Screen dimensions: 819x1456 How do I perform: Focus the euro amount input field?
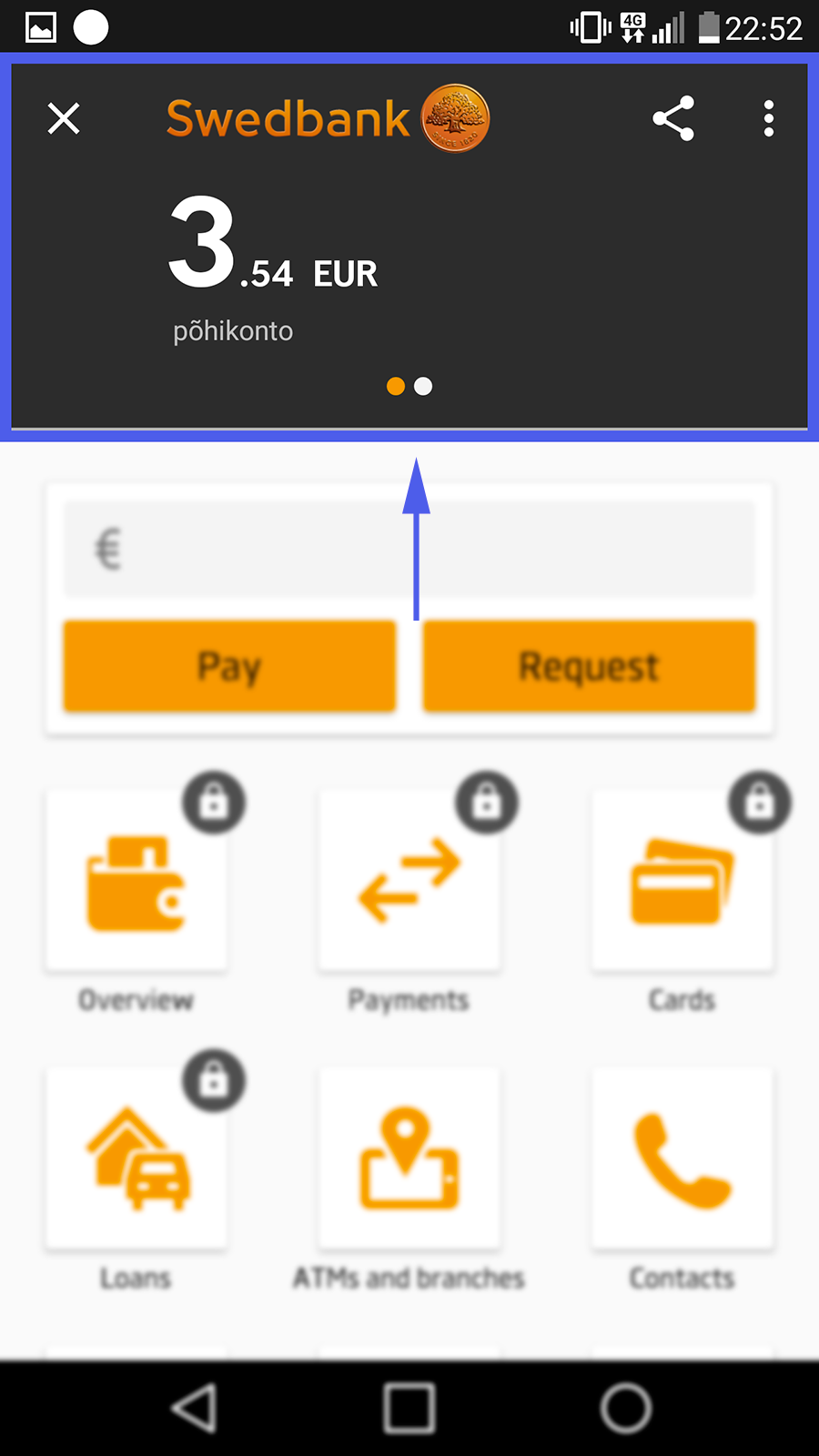click(x=409, y=550)
